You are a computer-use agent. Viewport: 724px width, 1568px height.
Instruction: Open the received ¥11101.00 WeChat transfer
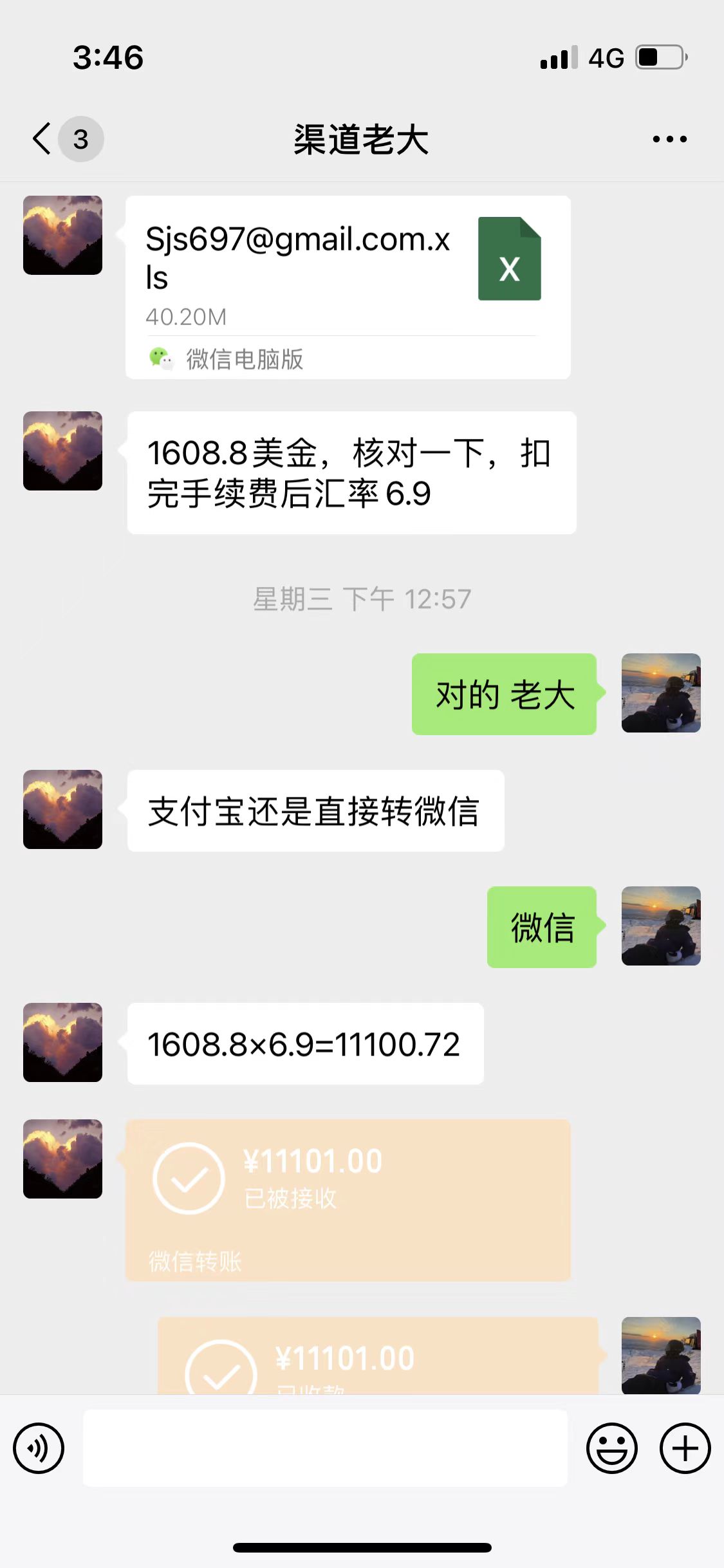tap(348, 1199)
